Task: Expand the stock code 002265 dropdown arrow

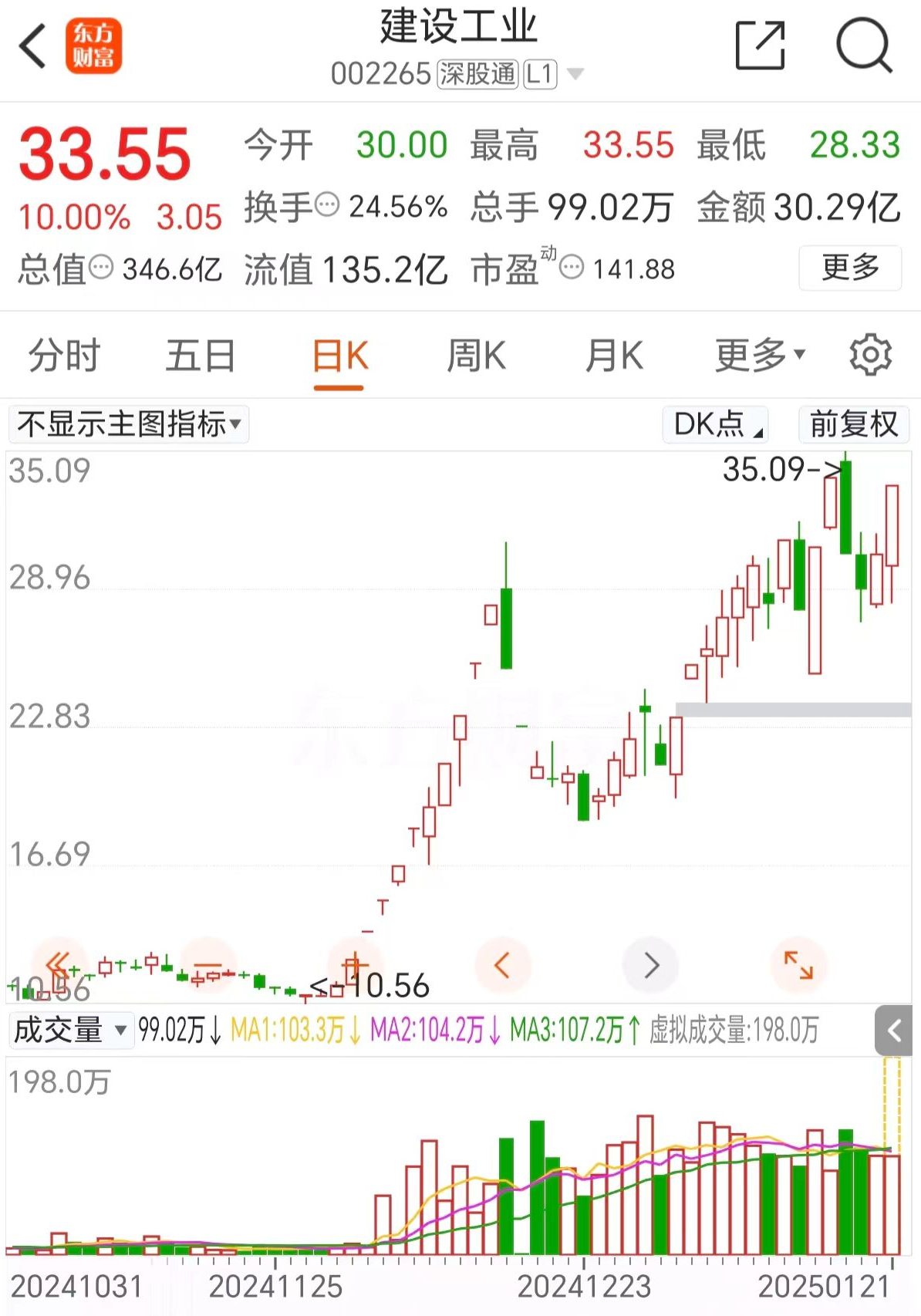Action: click(x=575, y=74)
